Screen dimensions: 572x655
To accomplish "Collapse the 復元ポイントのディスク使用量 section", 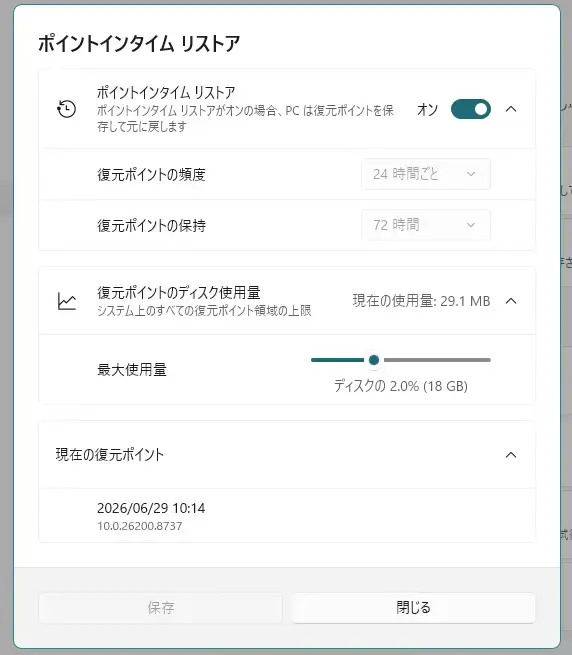I will 511,301.
